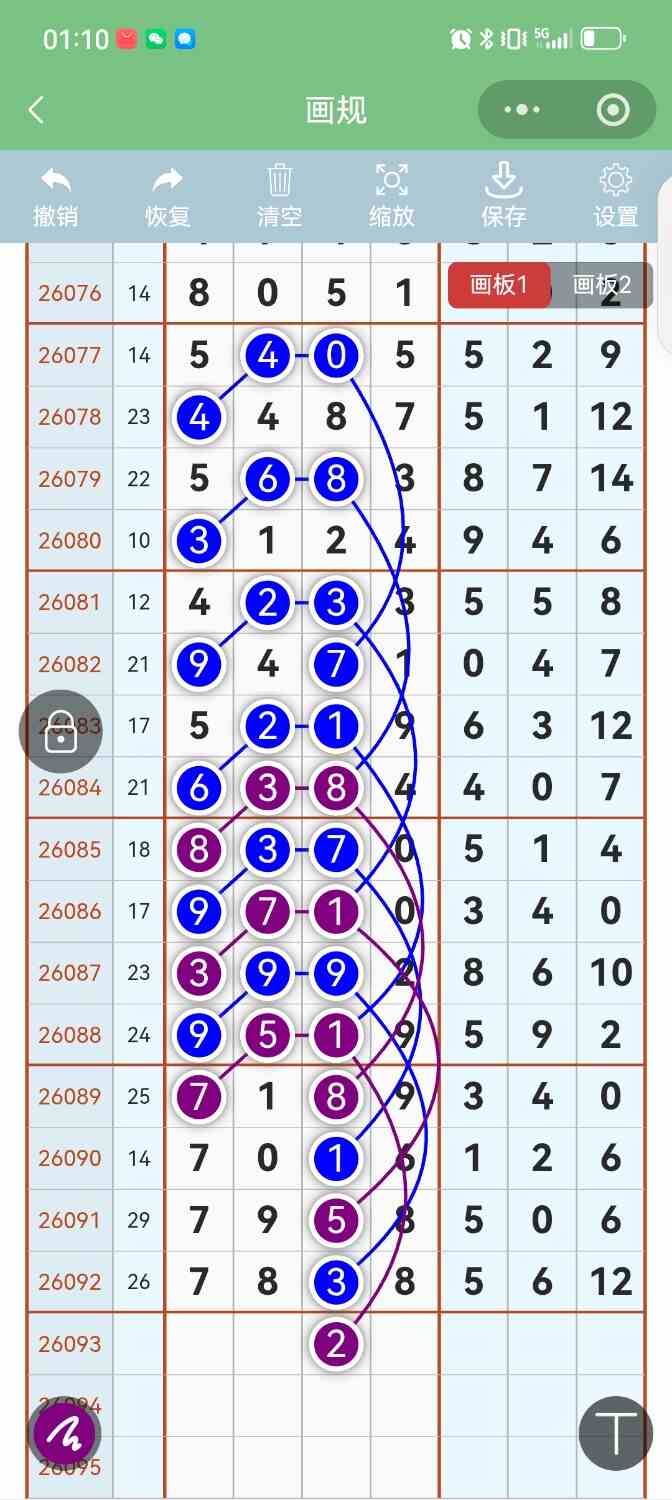Open the purple pen brush button
Viewport: 672px width, 1500px height.
(x=65, y=1435)
